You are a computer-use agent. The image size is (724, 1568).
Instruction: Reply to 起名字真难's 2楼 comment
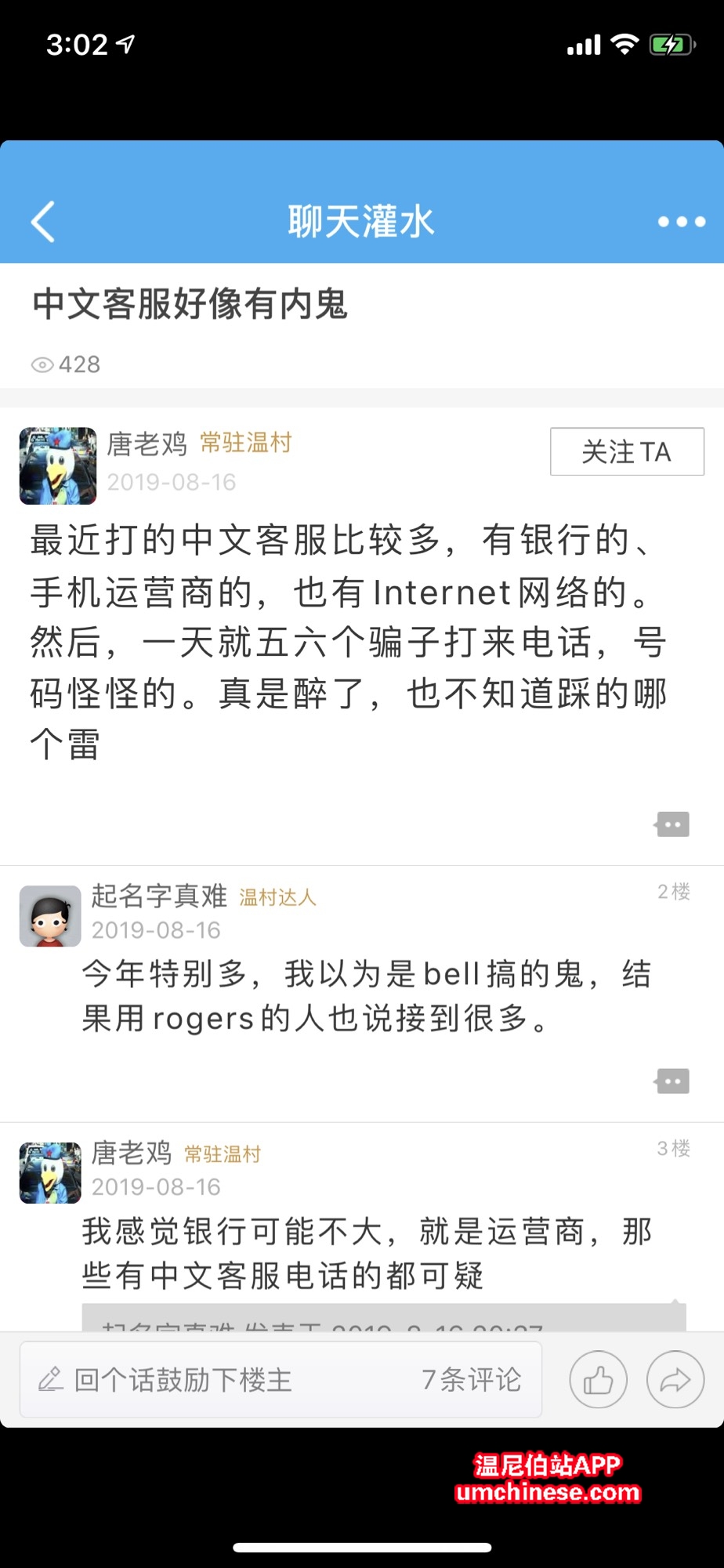672,1081
